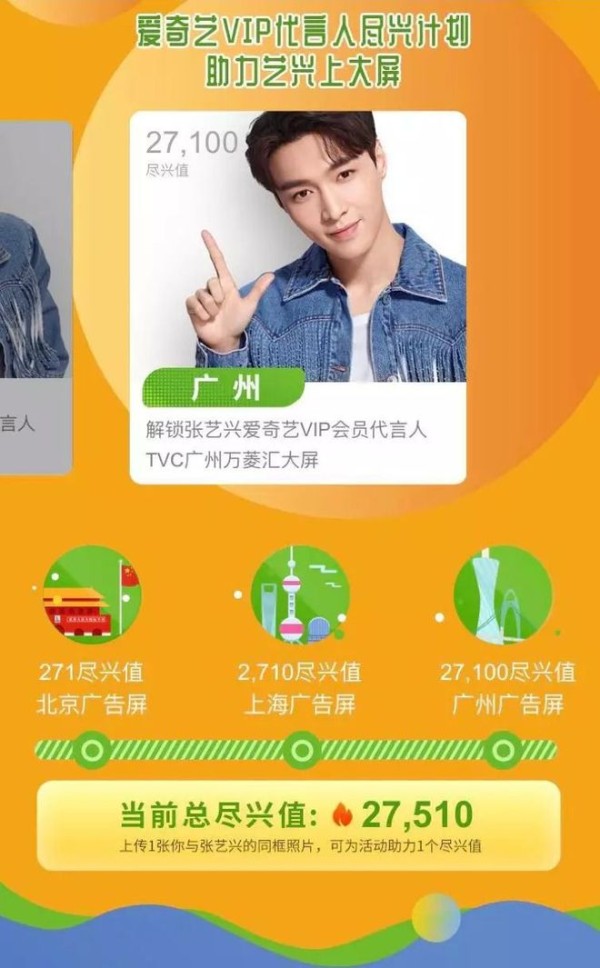Open the 广州 unlock card
Viewport: 600px width, 968px height.
[298, 297]
